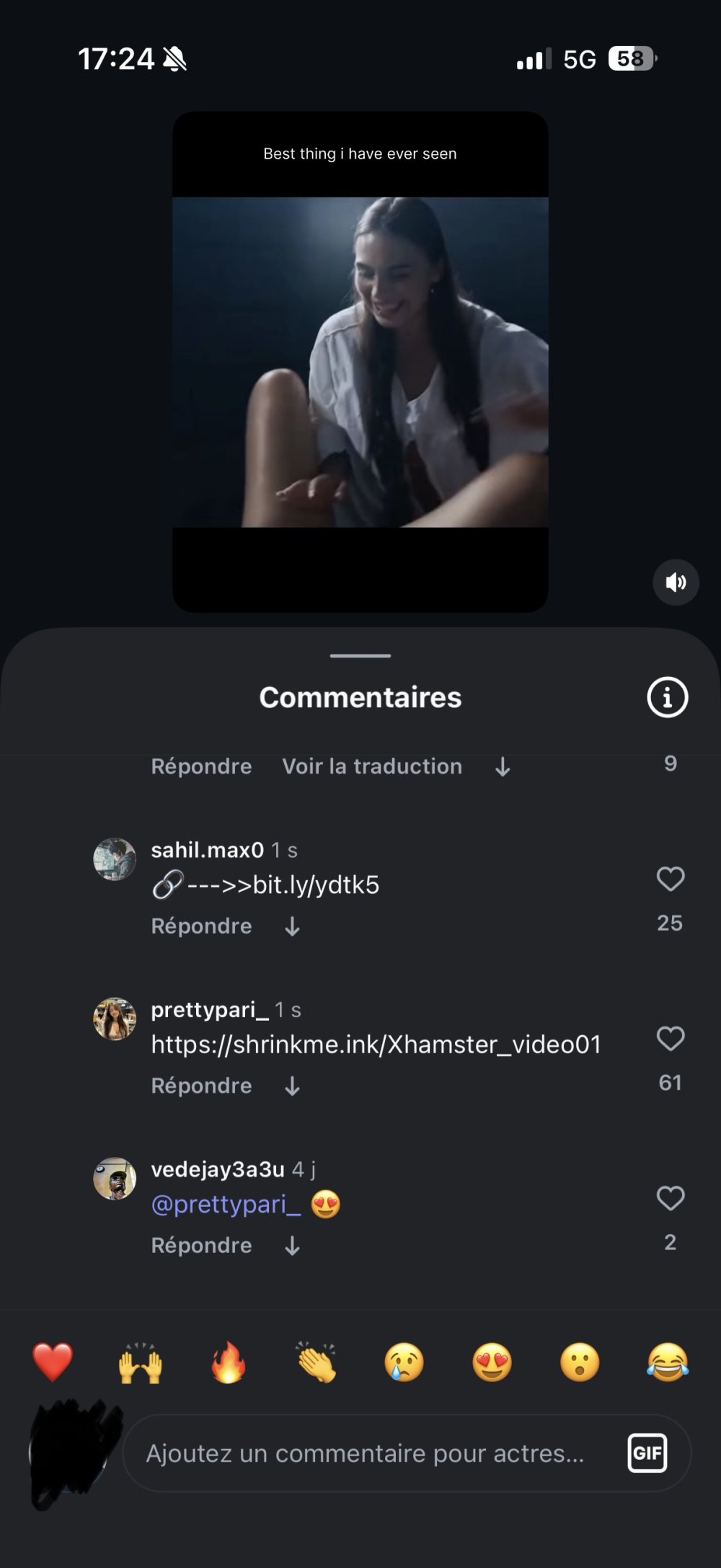This screenshot has height=1568, width=721.
Task: Add the clapping hands emoji
Action: click(317, 1363)
